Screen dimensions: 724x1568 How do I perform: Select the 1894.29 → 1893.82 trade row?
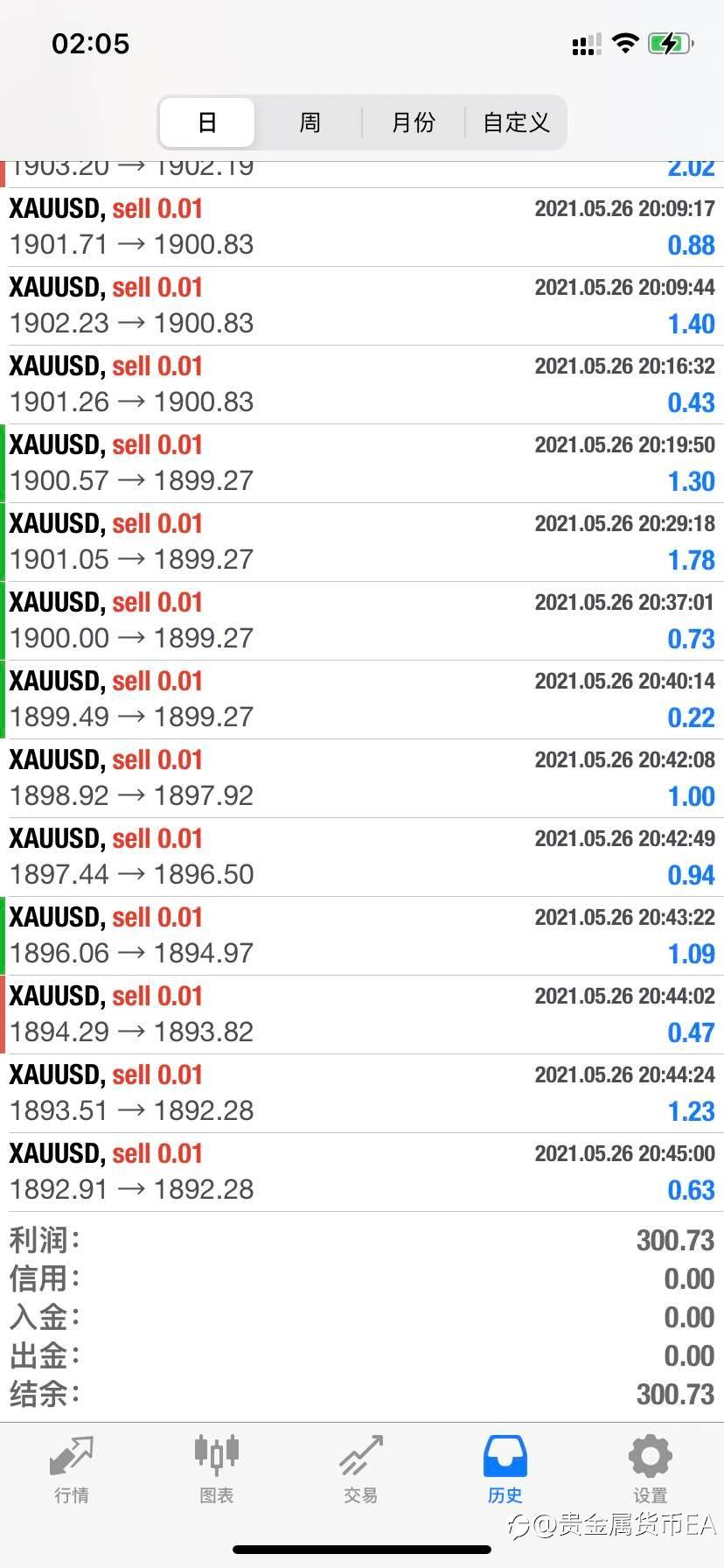pos(362,1015)
